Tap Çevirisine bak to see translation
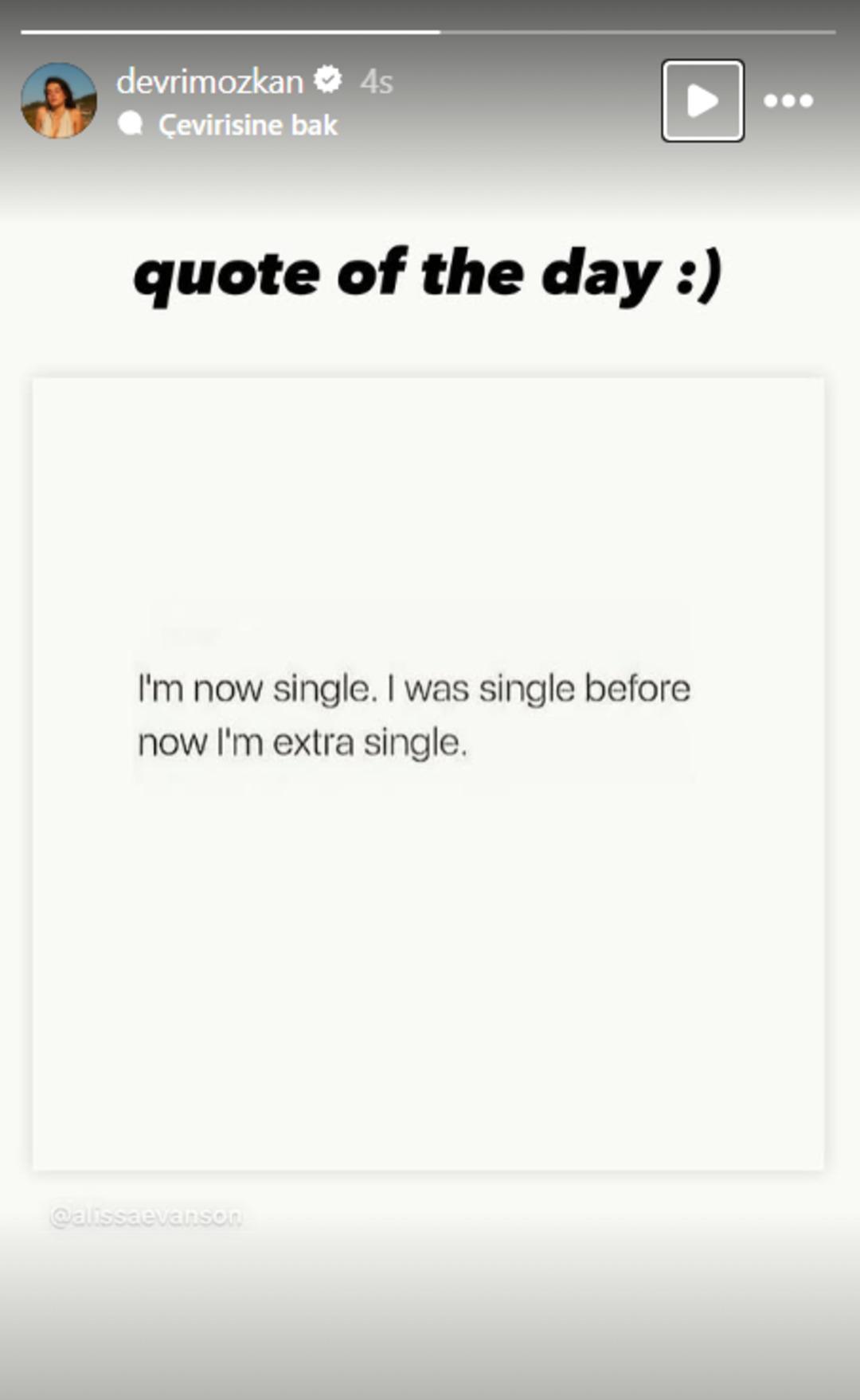The height and width of the screenshot is (1400, 860). 247,125
